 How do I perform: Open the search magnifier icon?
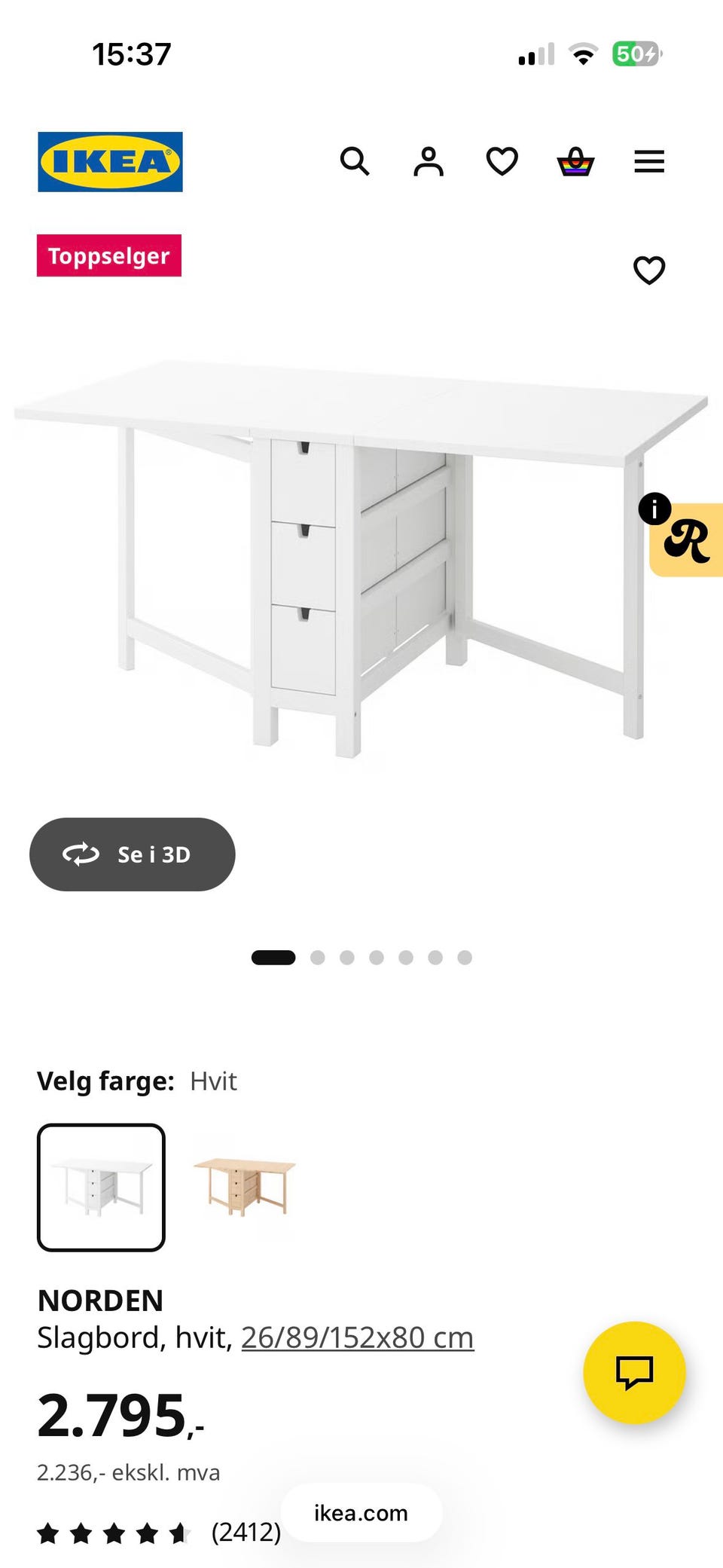pos(355,161)
